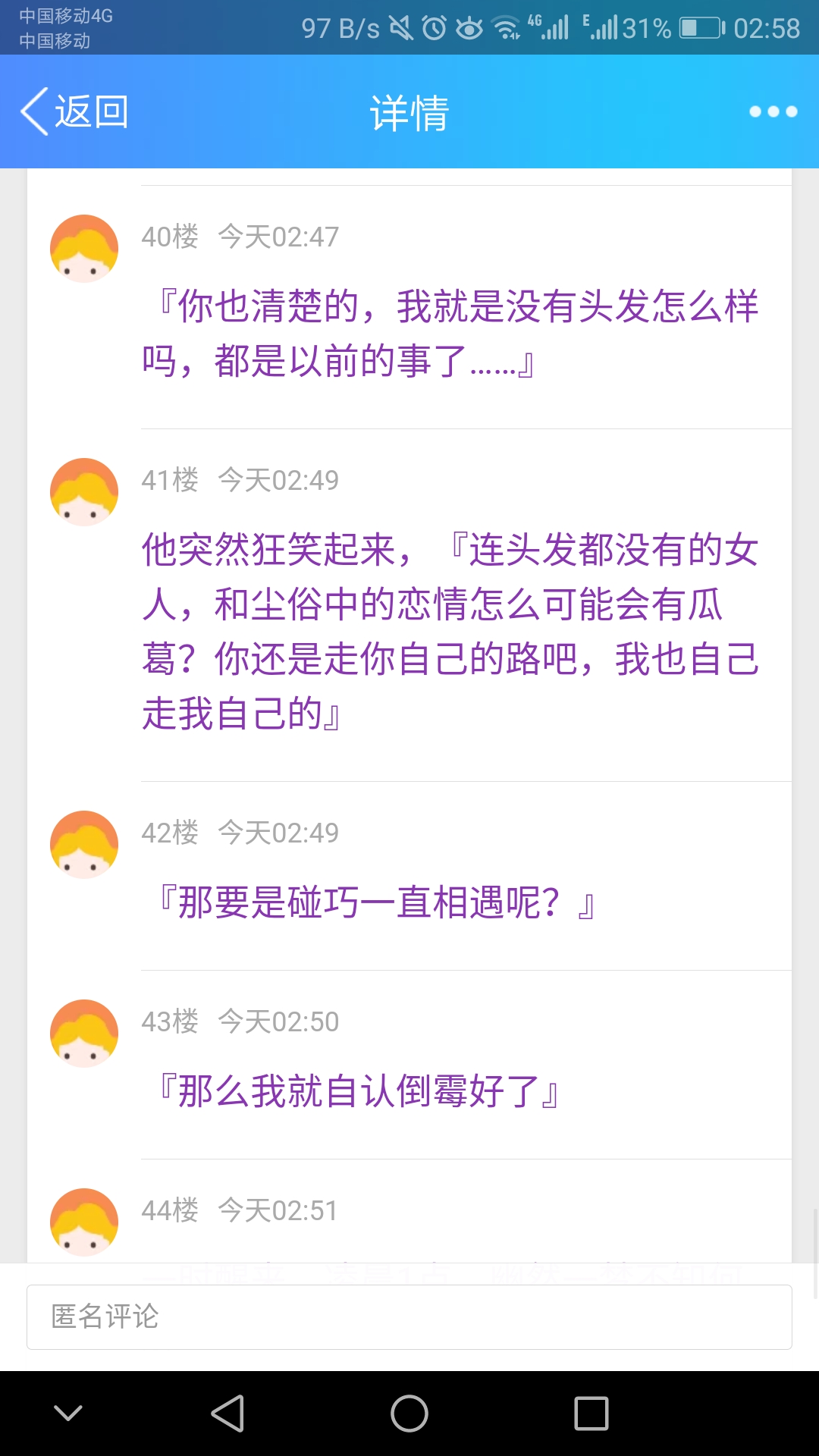Open the avatar of the 43楼 comment
Screen dimensions: 819x1456
84,1034
